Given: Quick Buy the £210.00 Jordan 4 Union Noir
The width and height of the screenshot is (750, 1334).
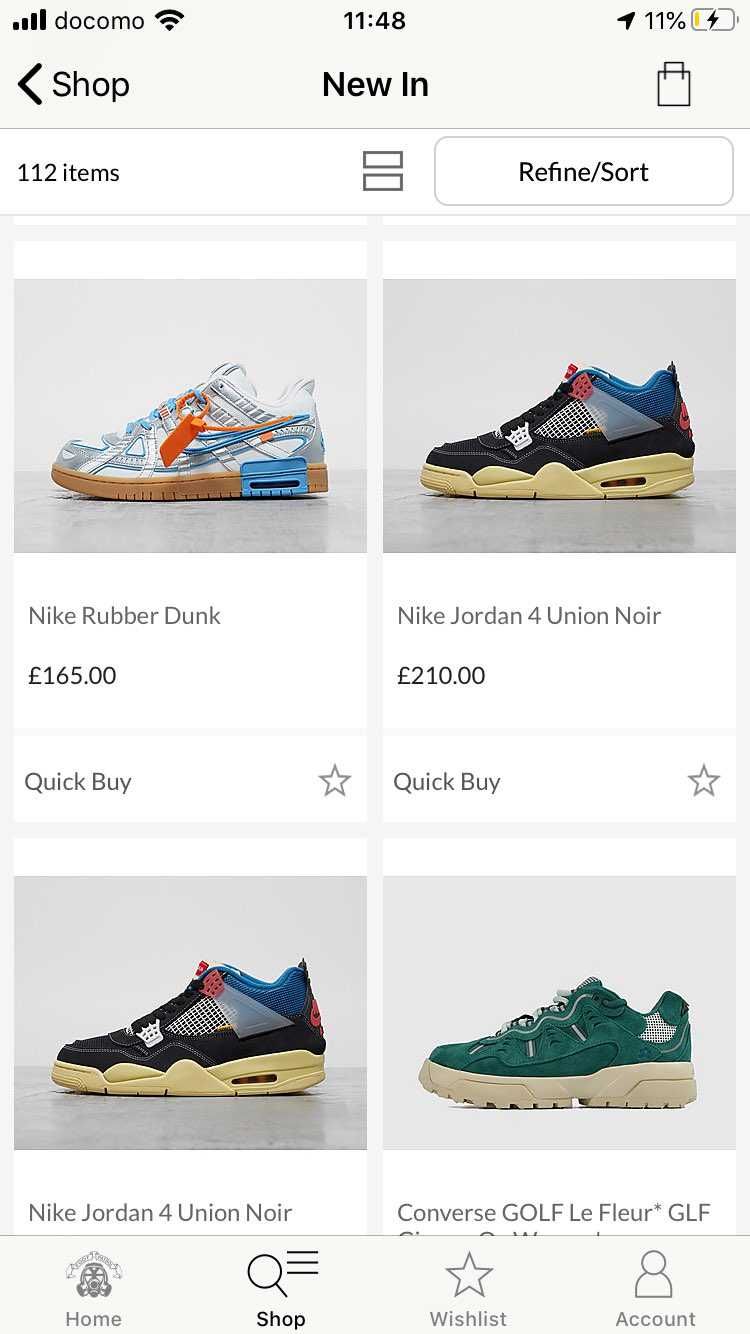Looking at the screenshot, I should tap(447, 781).
